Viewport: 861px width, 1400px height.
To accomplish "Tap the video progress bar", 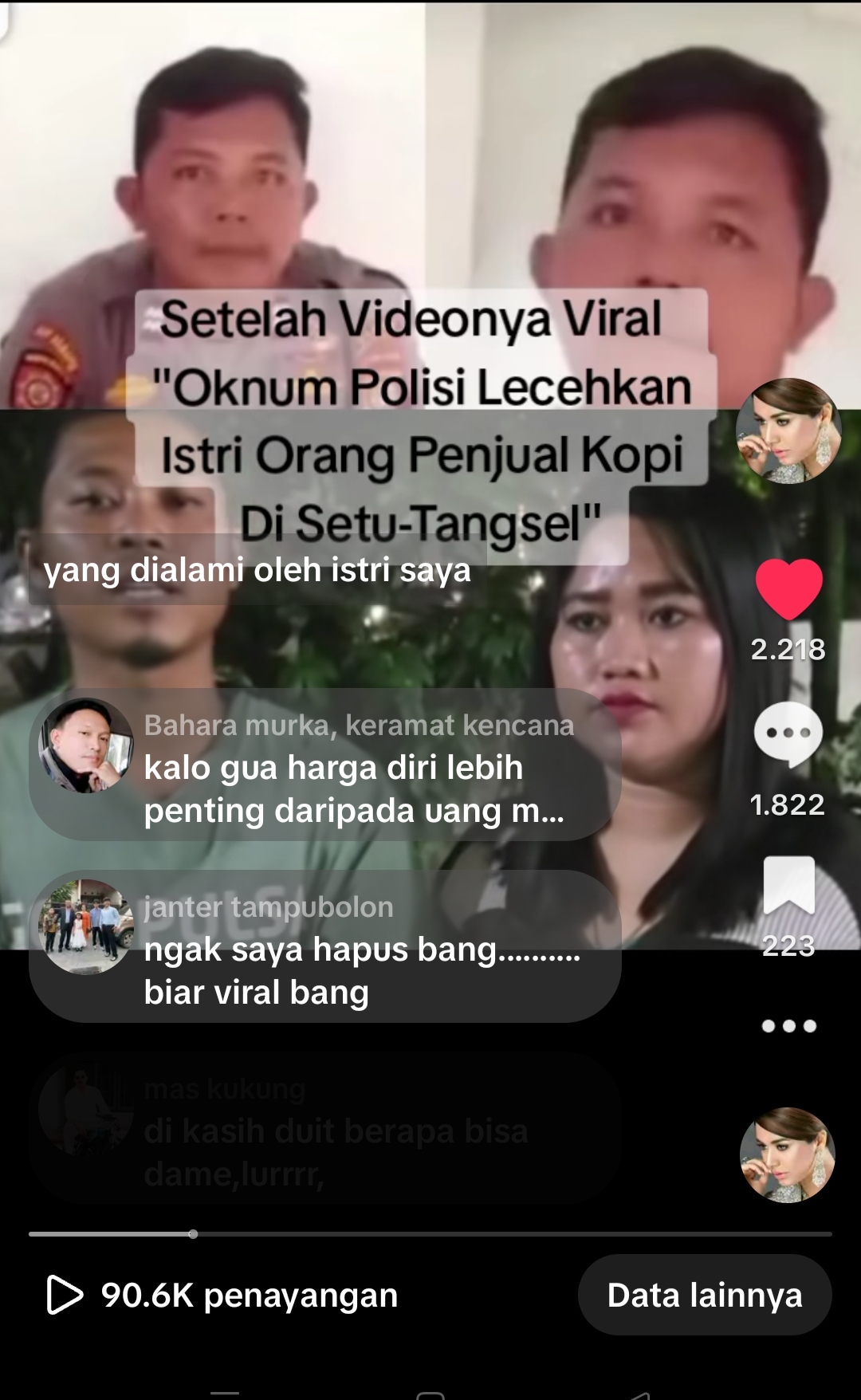I will [x=431, y=1233].
